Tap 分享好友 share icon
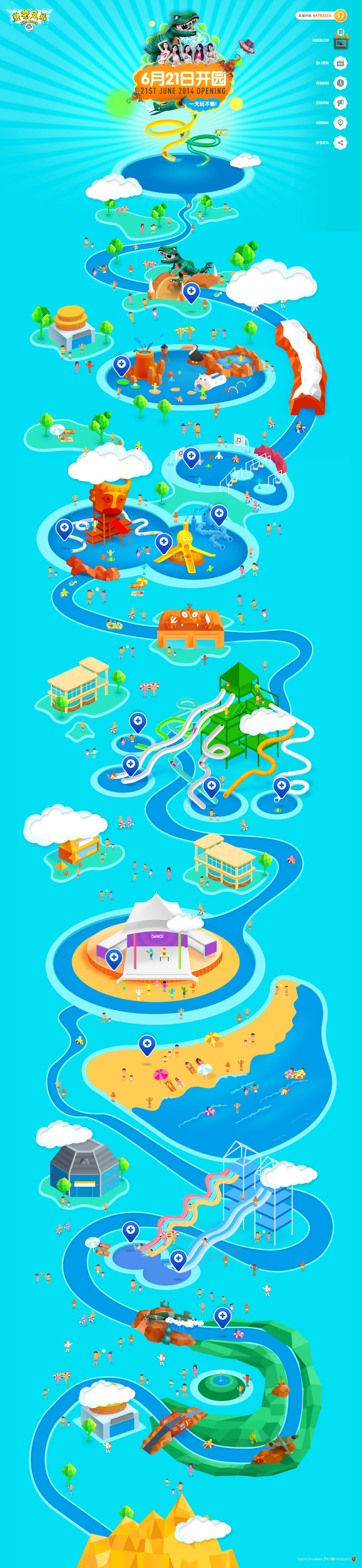The height and width of the screenshot is (1568, 362). (341, 142)
